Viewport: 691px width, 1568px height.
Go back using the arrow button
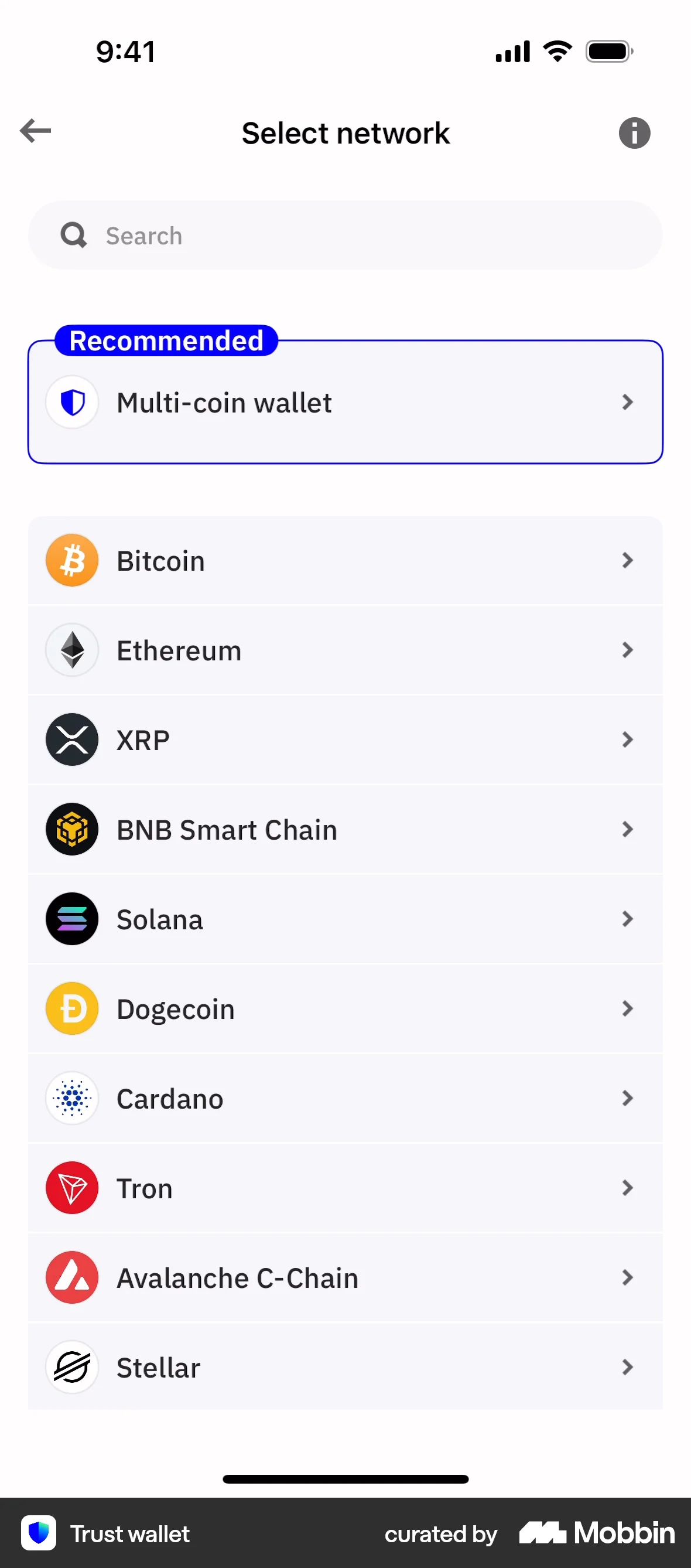point(35,130)
